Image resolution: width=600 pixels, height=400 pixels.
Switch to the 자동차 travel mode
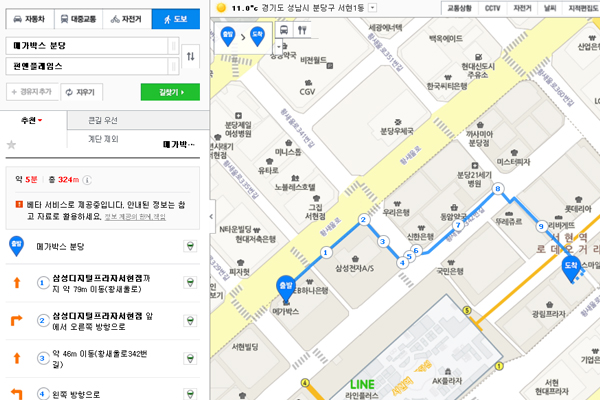click(x=26, y=19)
